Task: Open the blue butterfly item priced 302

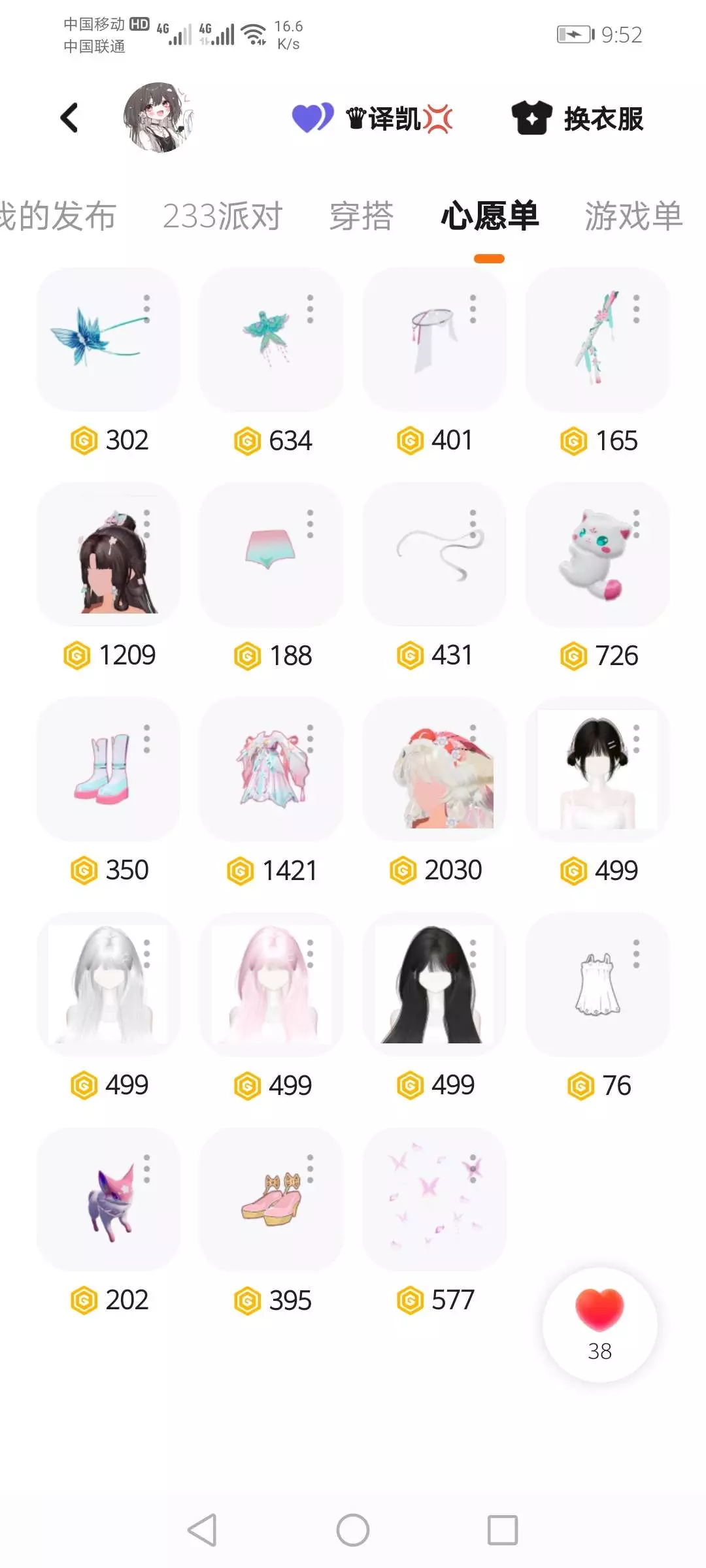Action: point(109,339)
